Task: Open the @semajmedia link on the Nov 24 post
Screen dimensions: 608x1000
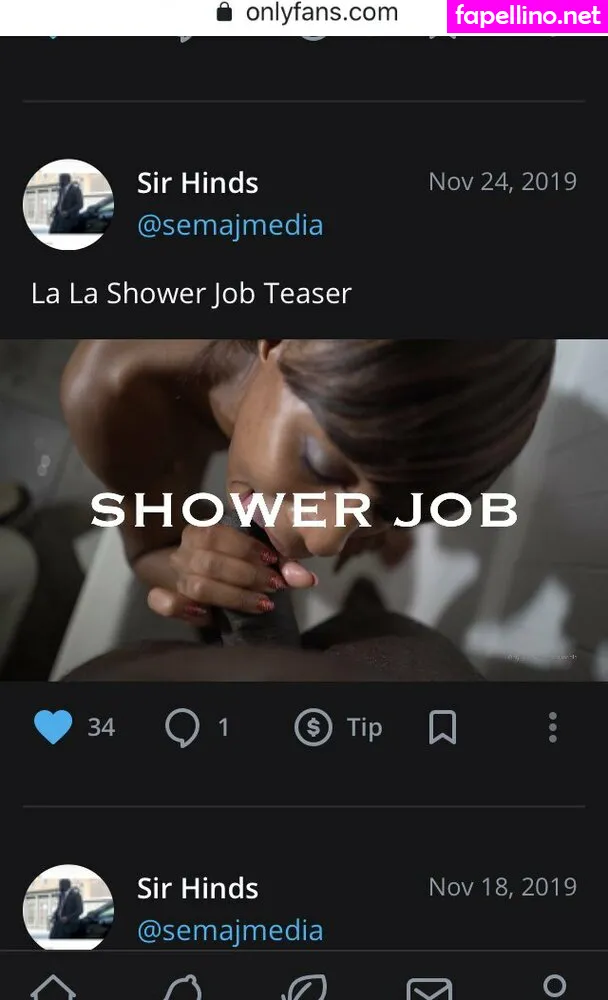Action: coord(230,225)
